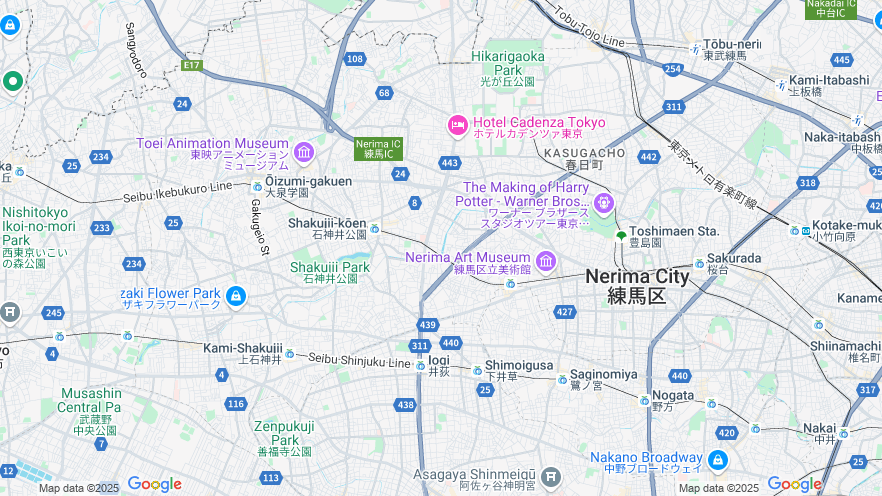Screen dimensions: 882x496
Task: Tap the Zenpukuji Park label
Action: point(284,433)
